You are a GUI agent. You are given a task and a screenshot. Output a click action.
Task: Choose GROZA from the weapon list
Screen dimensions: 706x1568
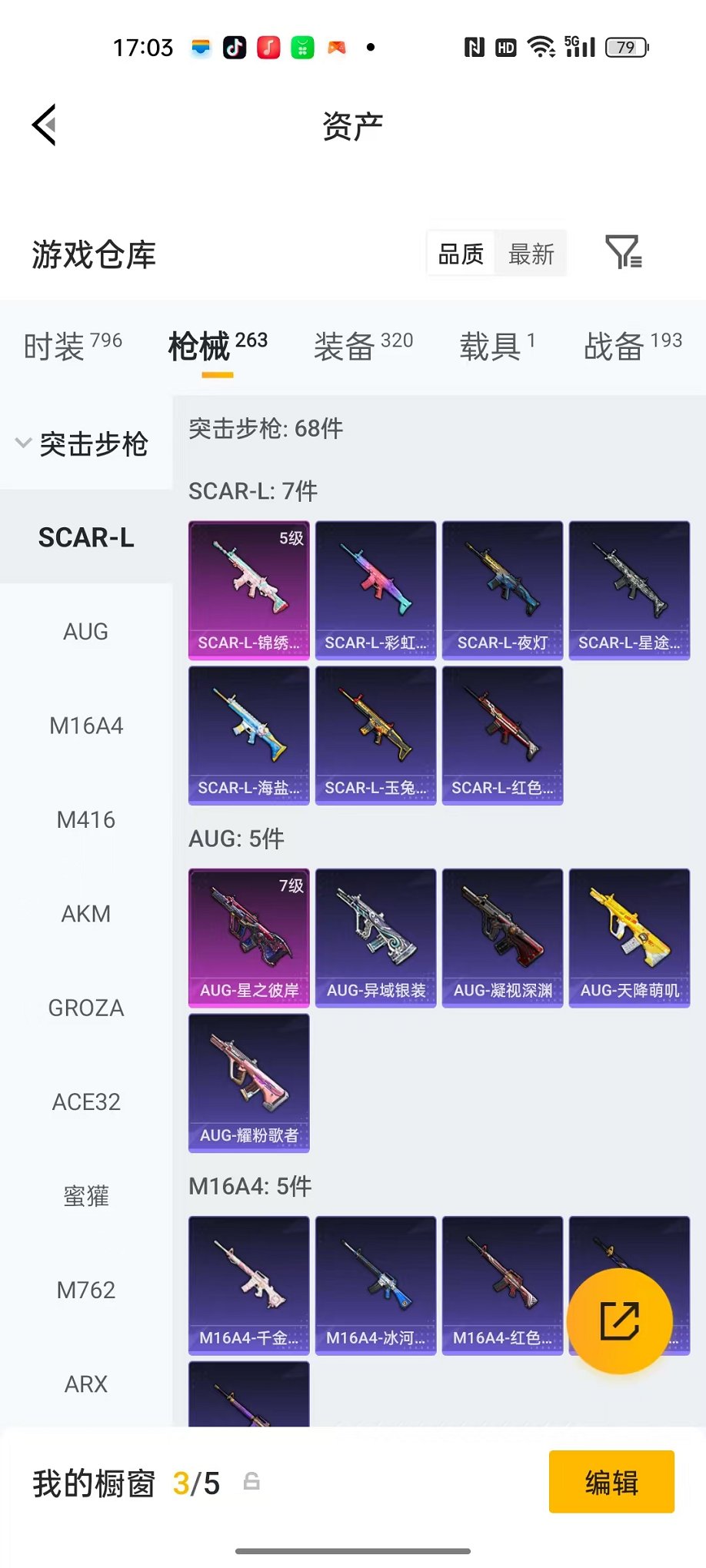(x=86, y=1008)
